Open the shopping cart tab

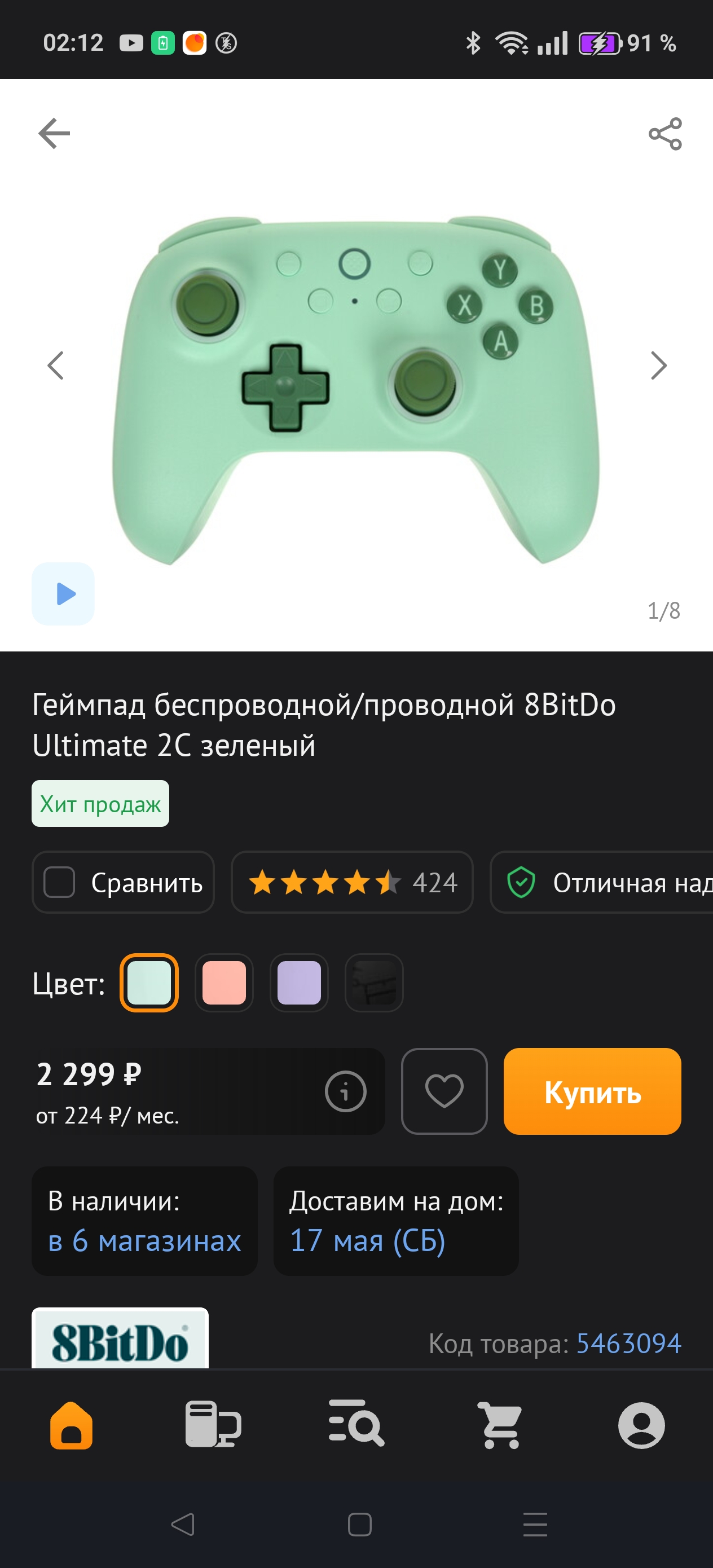click(x=499, y=1425)
